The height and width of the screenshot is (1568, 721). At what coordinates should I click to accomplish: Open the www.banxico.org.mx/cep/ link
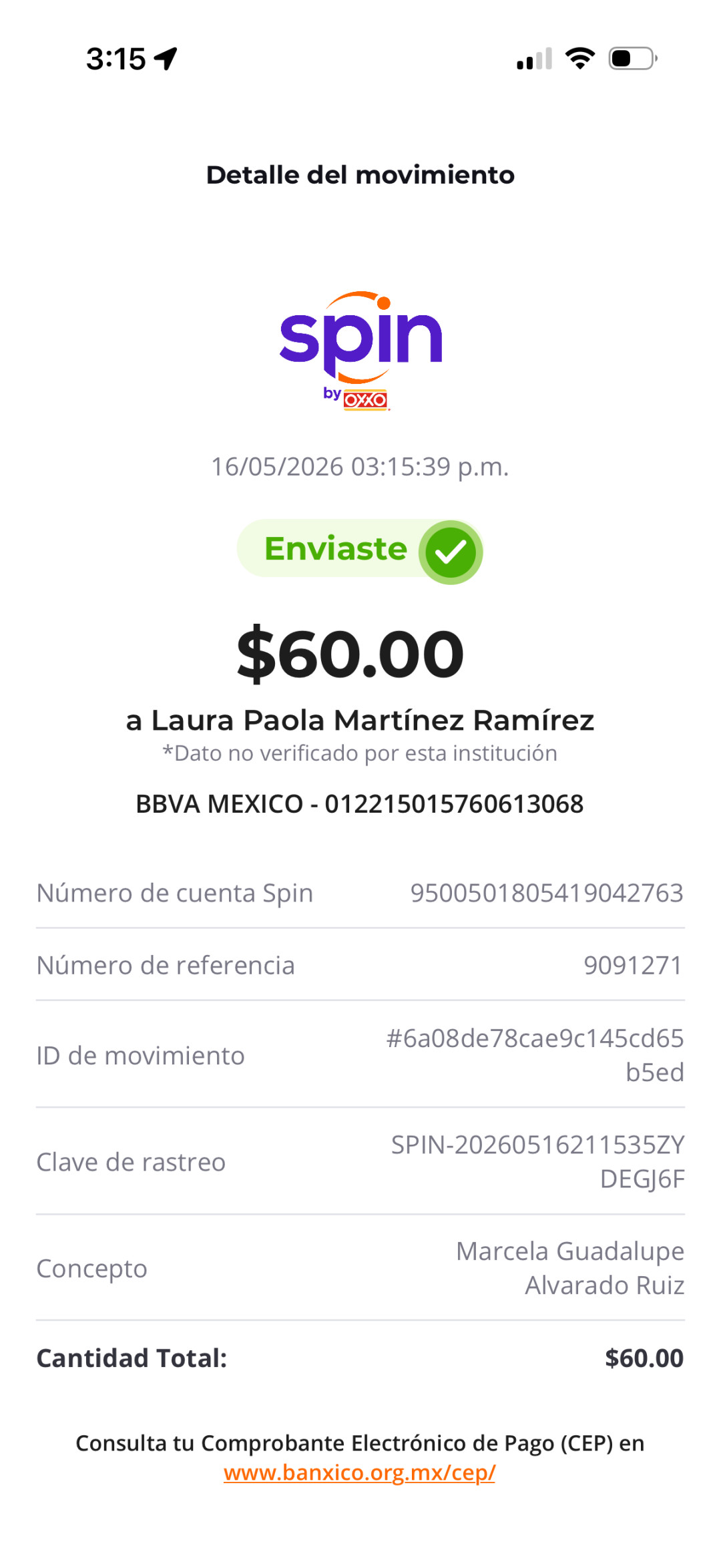360,1473
